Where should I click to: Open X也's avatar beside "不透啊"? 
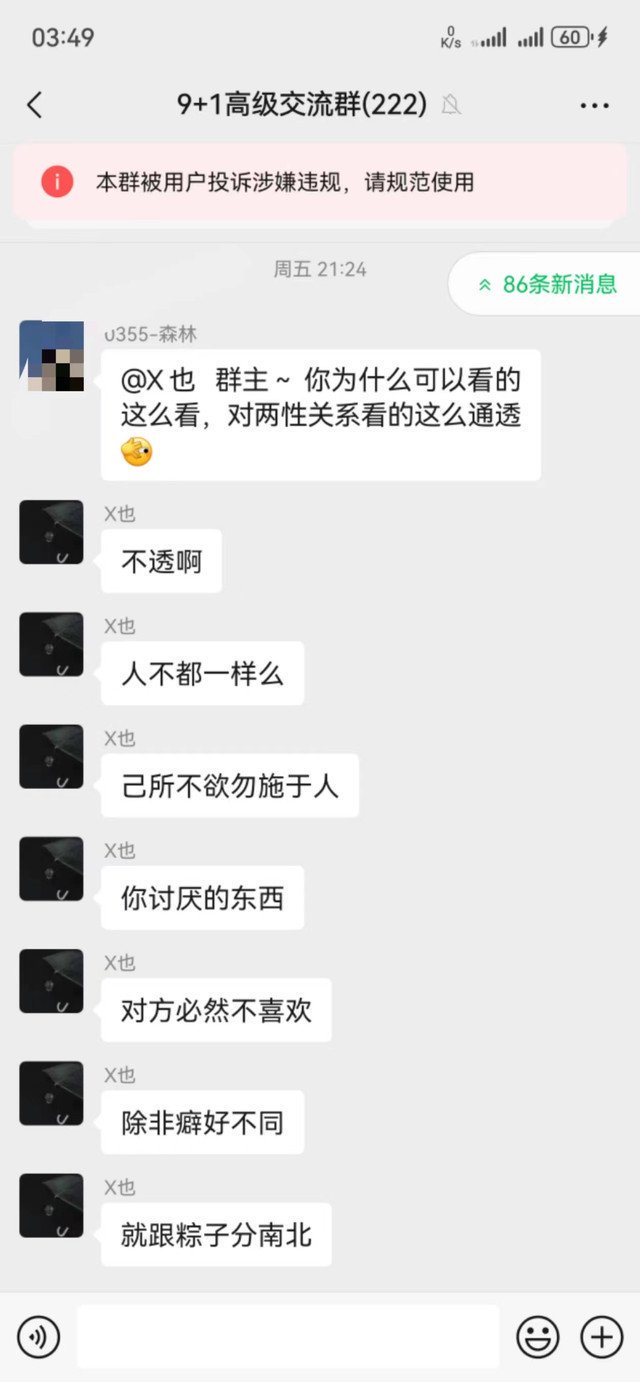click(x=51, y=533)
